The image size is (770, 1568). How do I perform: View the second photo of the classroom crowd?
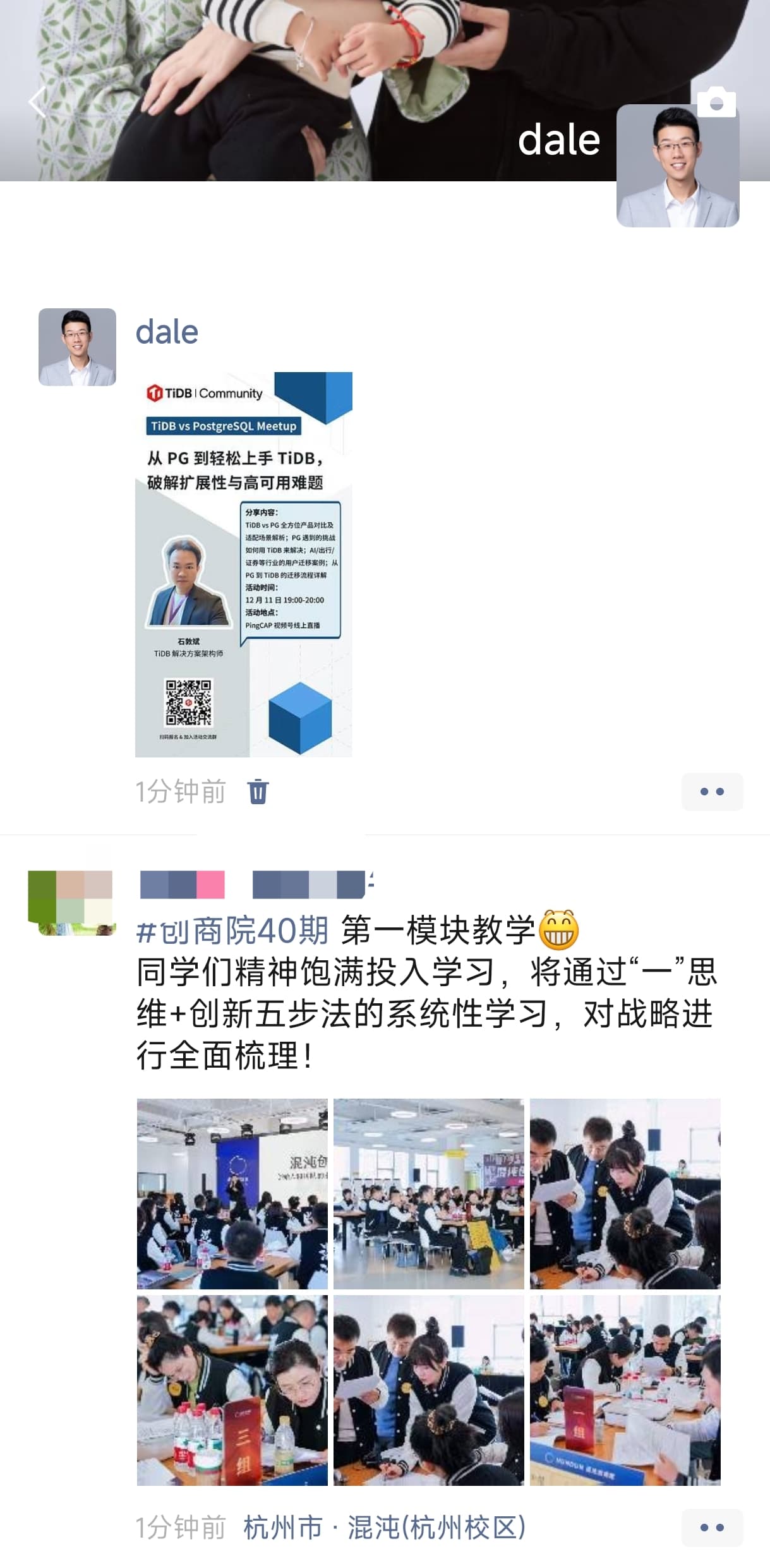(428, 1193)
